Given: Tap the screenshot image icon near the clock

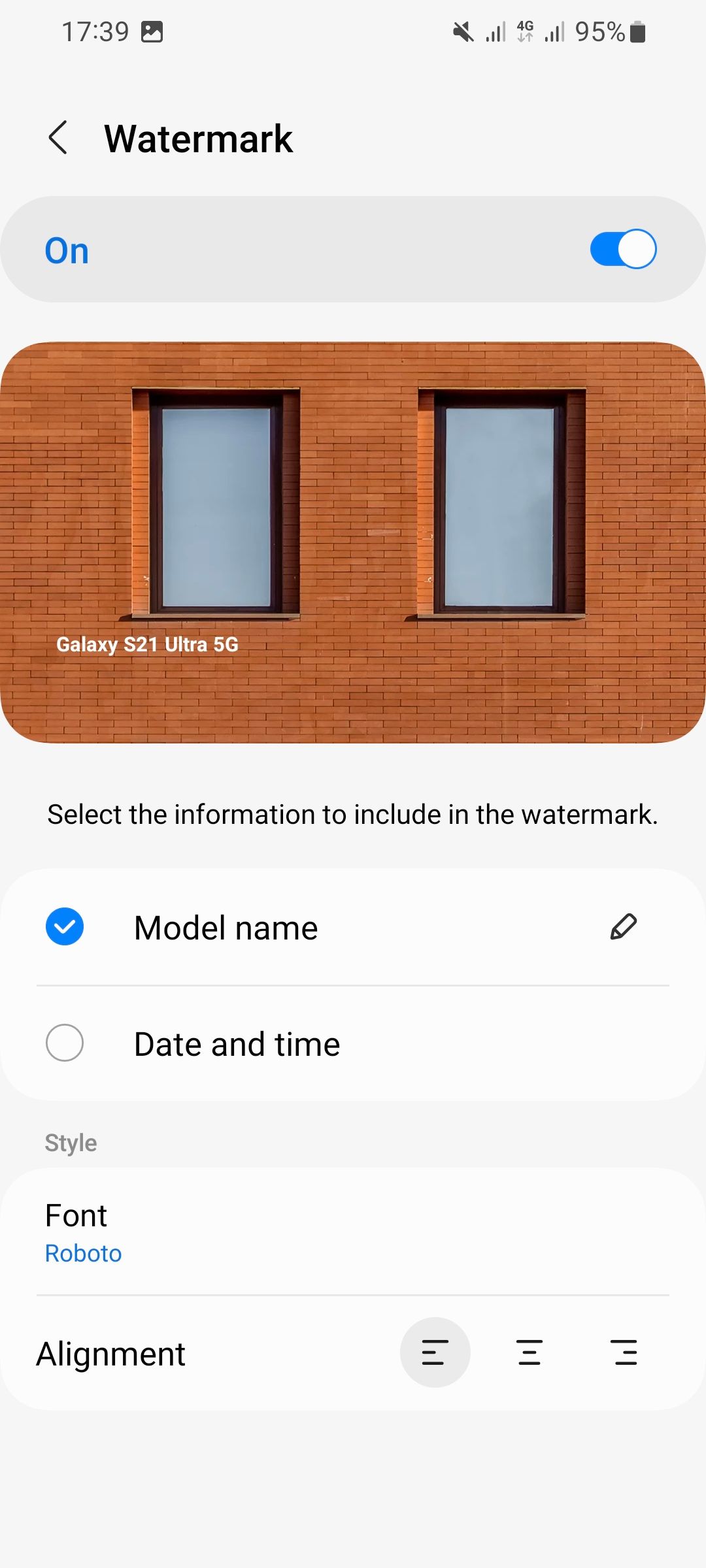Looking at the screenshot, I should (x=152, y=31).
